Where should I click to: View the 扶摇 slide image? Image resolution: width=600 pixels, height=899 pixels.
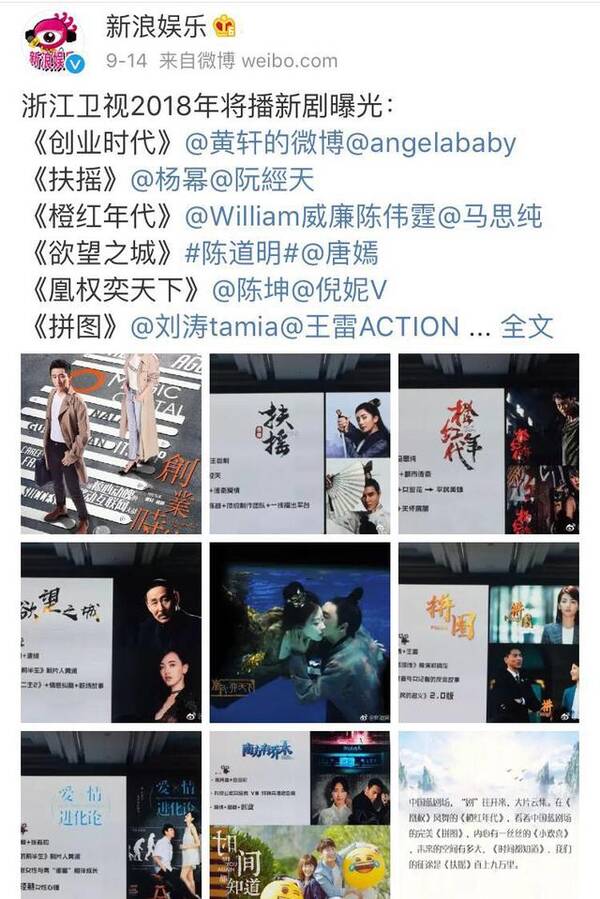(300, 442)
